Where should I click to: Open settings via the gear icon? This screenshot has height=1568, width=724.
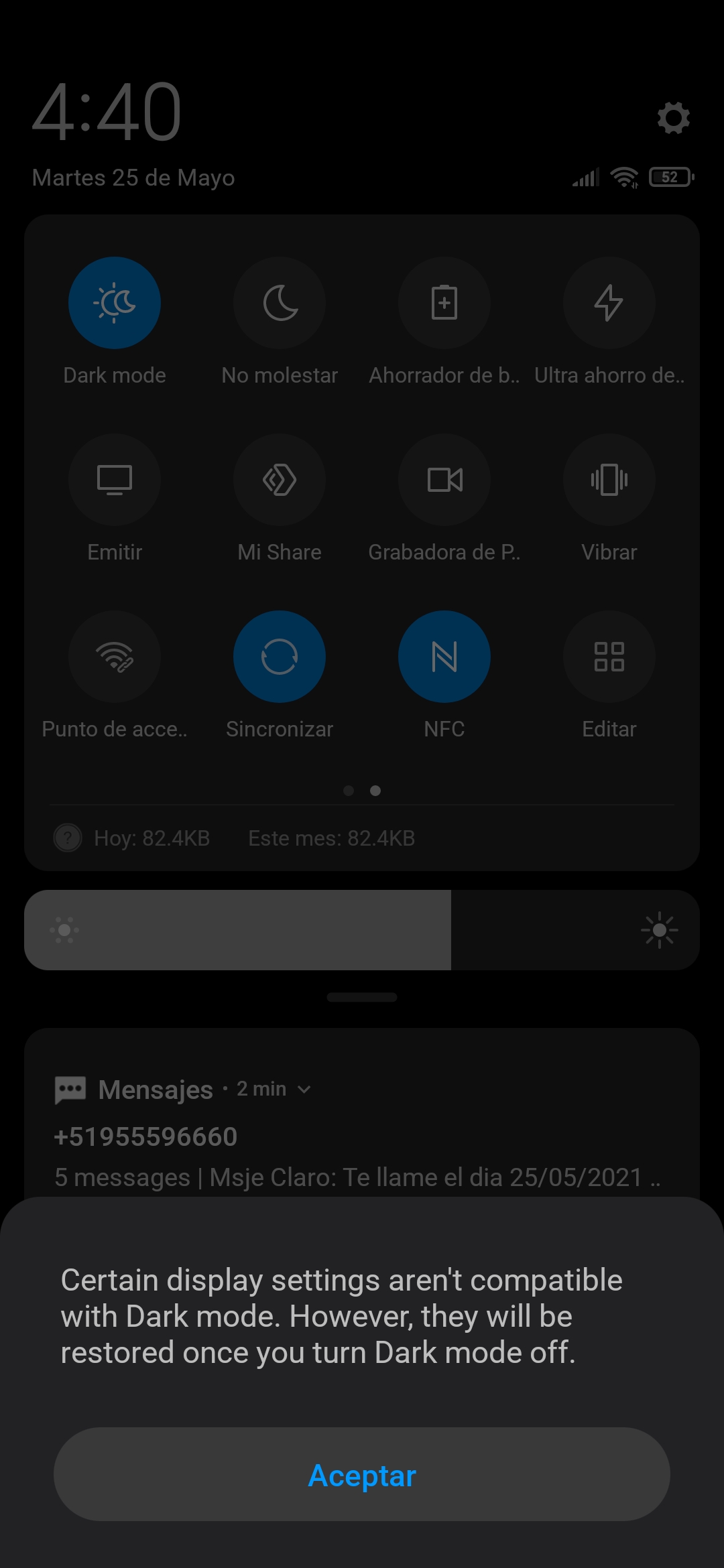673,118
